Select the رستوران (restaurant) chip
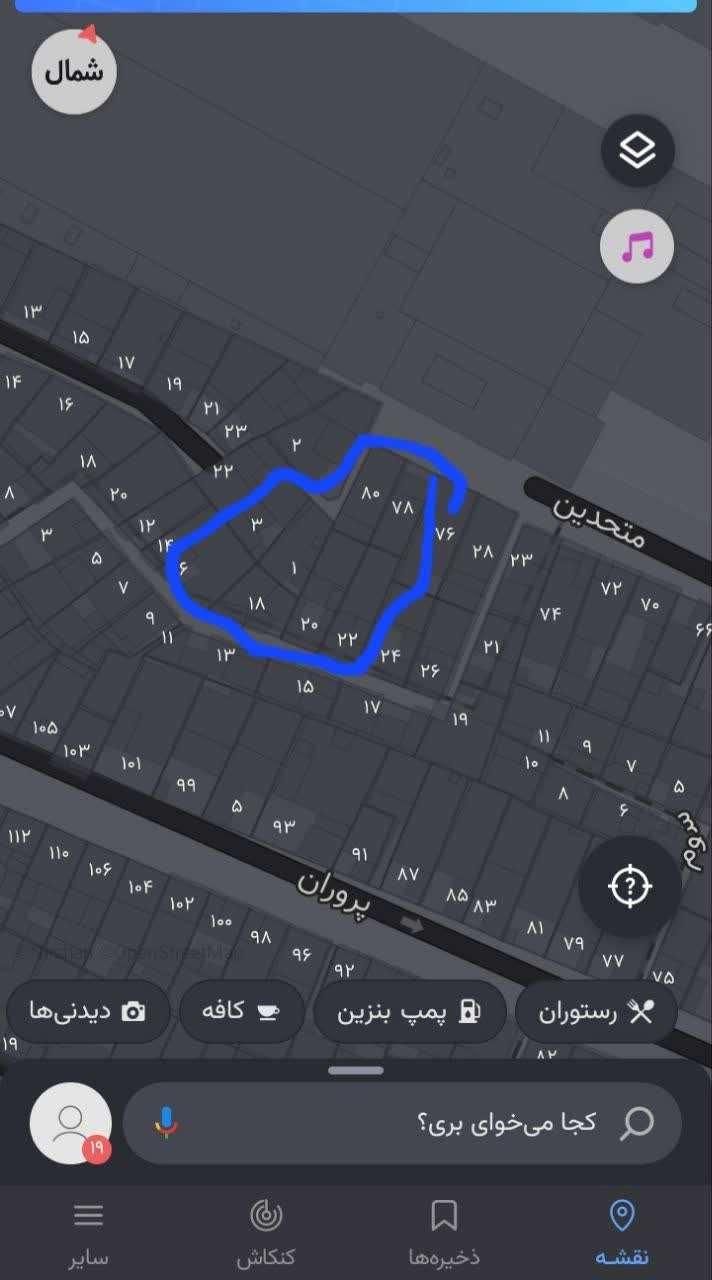This screenshot has width=712, height=1280. pyautogui.click(x=596, y=1012)
